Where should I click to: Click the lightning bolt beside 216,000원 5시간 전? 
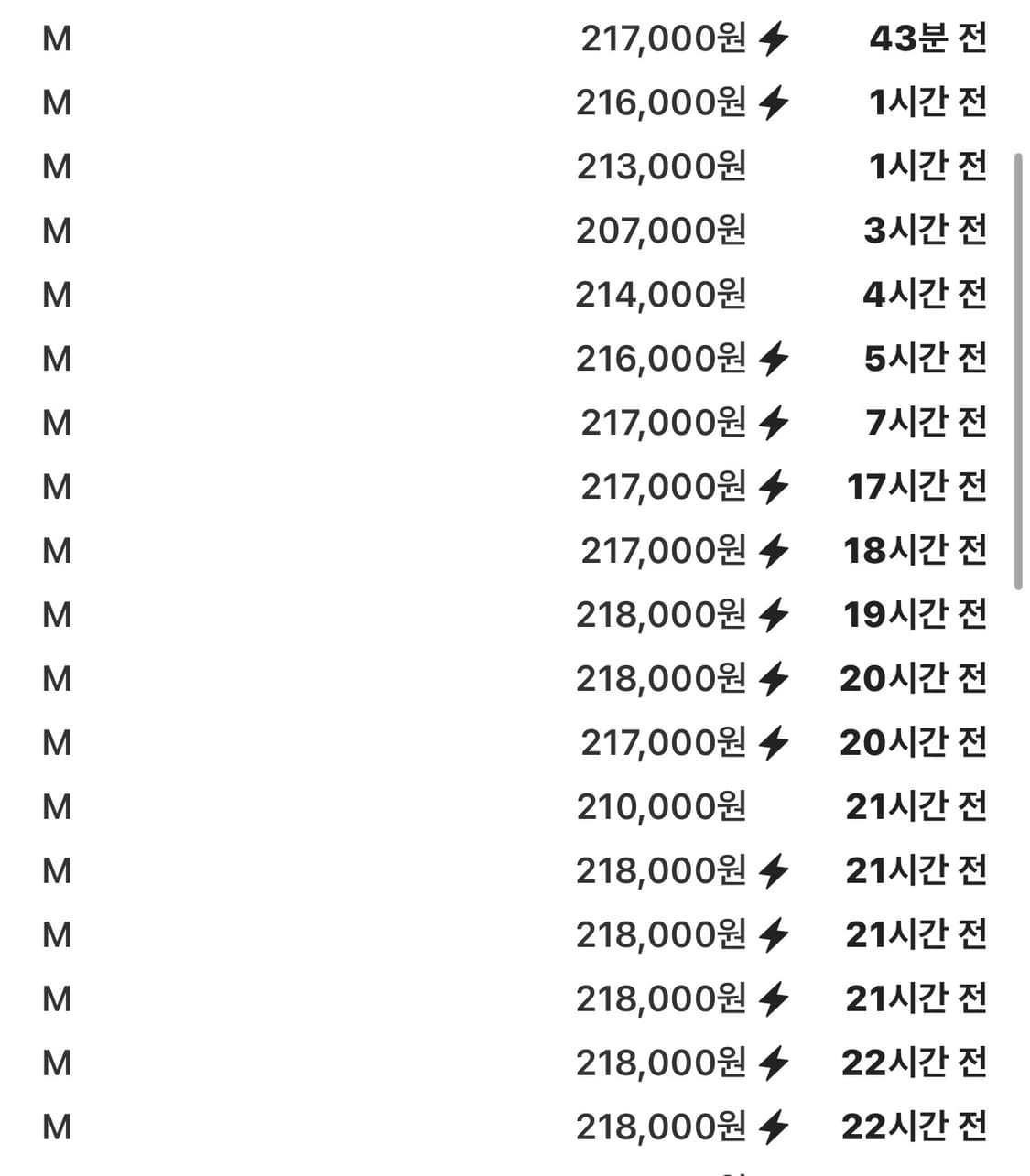[x=774, y=360]
